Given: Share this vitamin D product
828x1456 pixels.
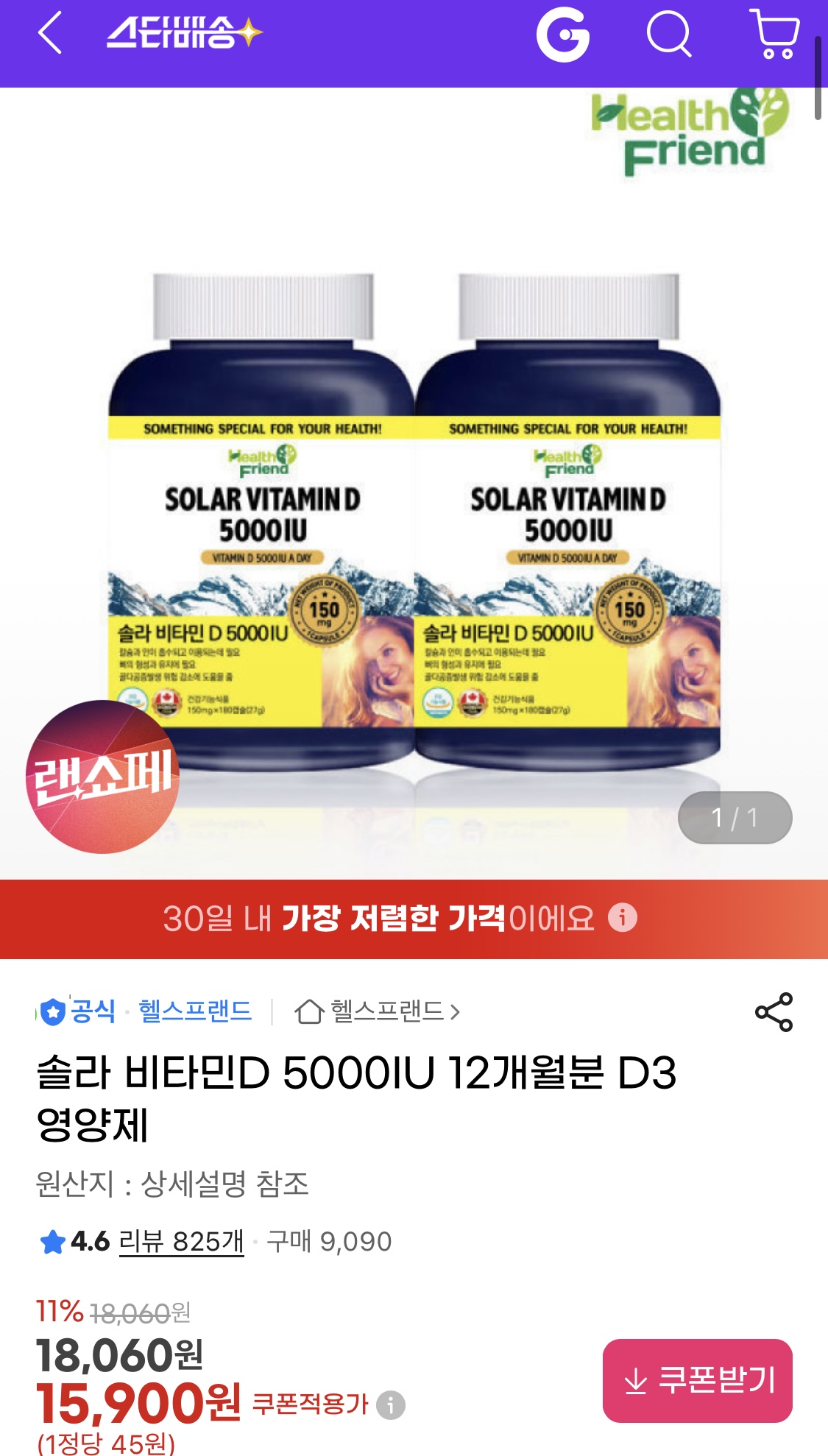Looking at the screenshot, I should point(774,1012).
